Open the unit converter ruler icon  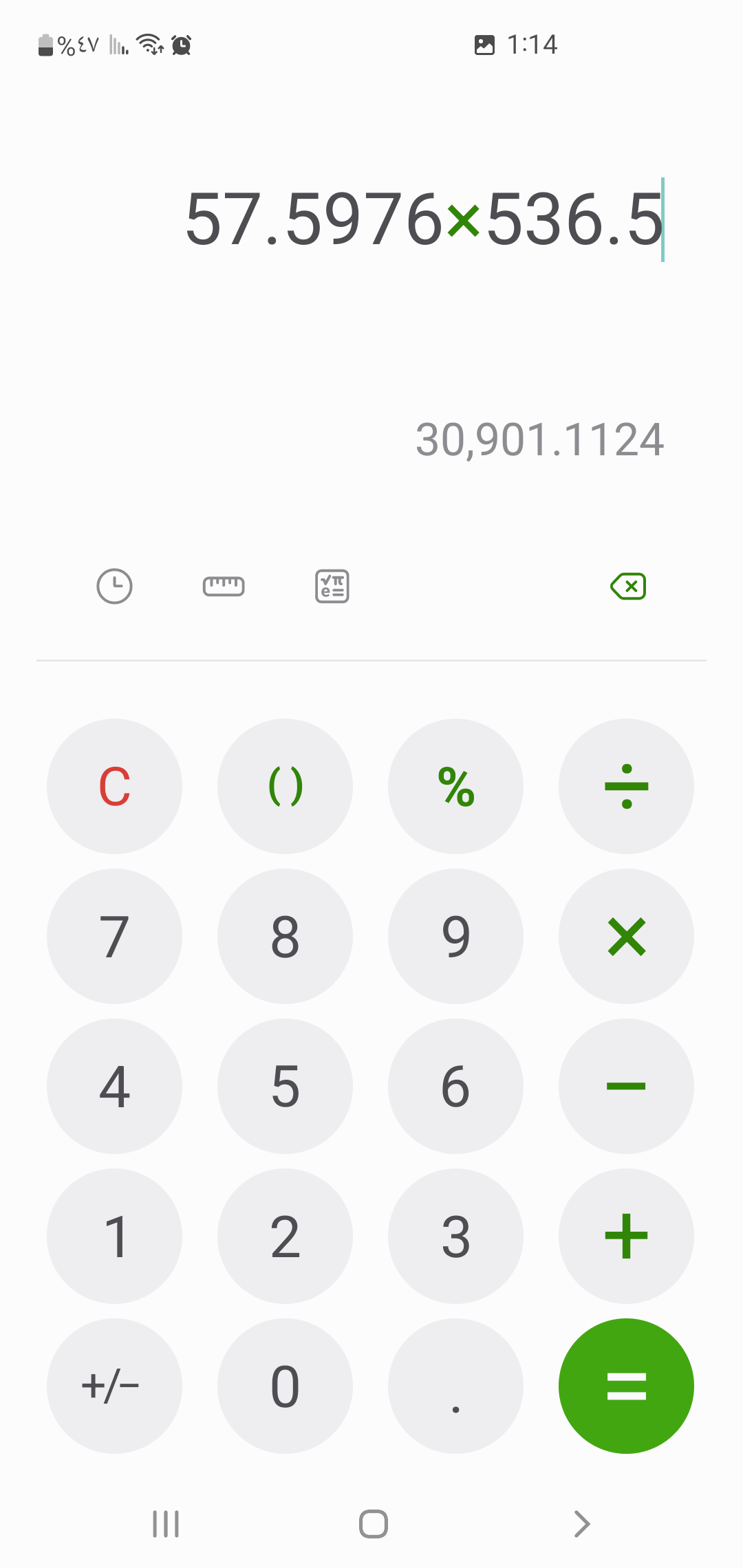pos(224,587)
